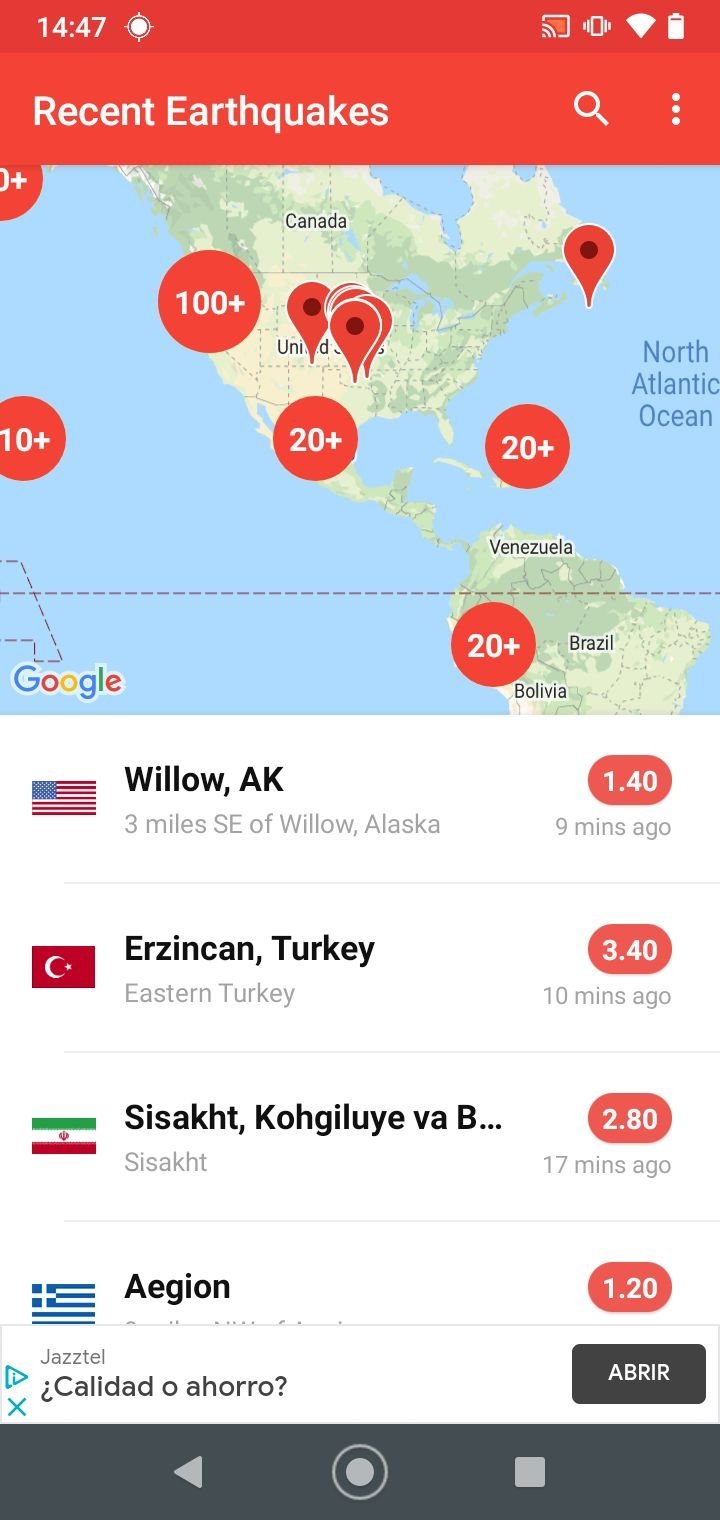Viewport: 720px width, 1520px height.
Task: Select the Aegion earthquake row
Action: [x=360, y=1274]
